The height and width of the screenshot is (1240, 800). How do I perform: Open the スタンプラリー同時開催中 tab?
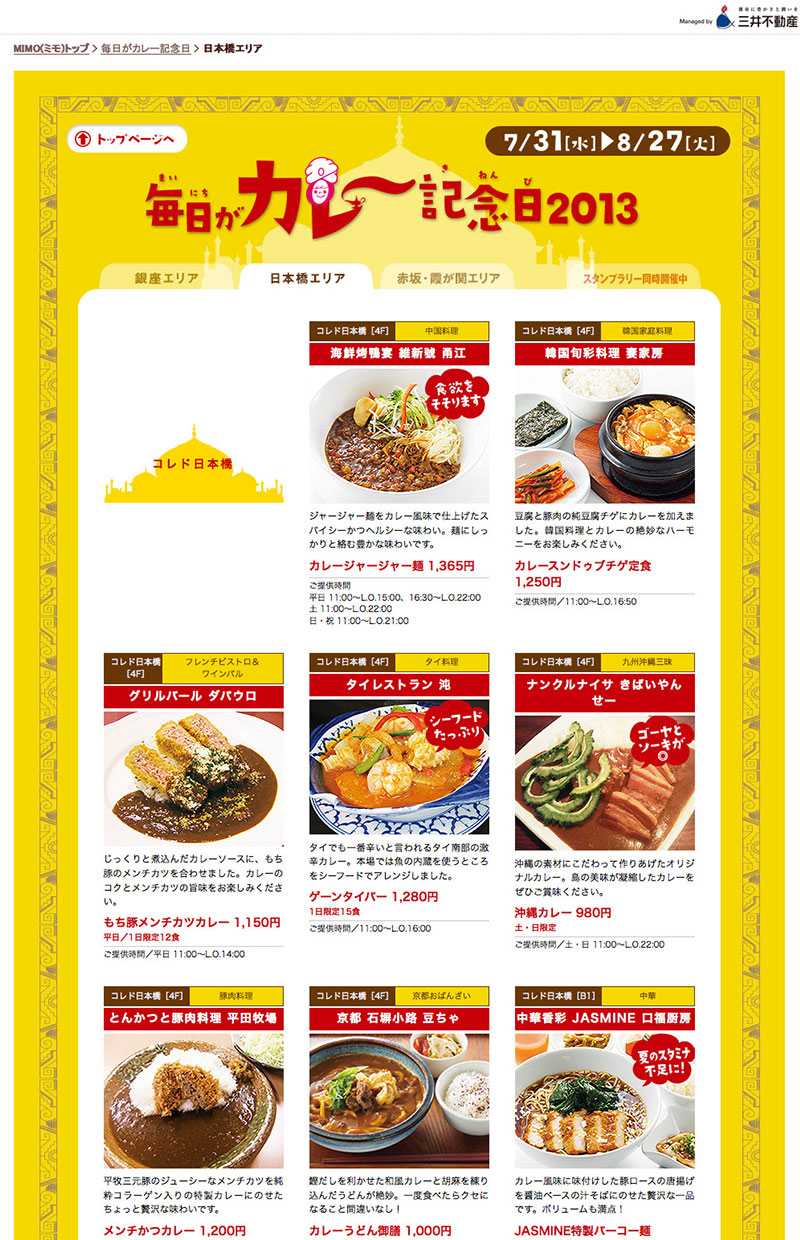(627, 278)
